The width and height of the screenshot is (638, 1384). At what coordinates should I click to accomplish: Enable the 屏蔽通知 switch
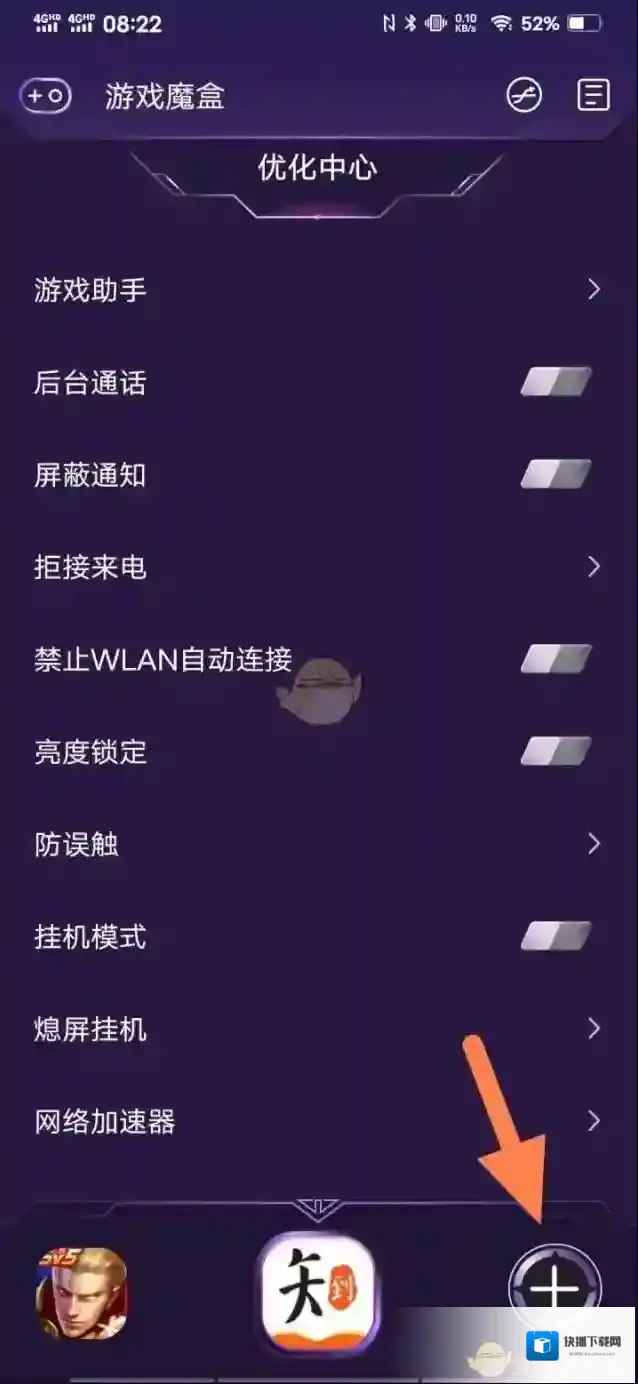(x=556, y=474)
